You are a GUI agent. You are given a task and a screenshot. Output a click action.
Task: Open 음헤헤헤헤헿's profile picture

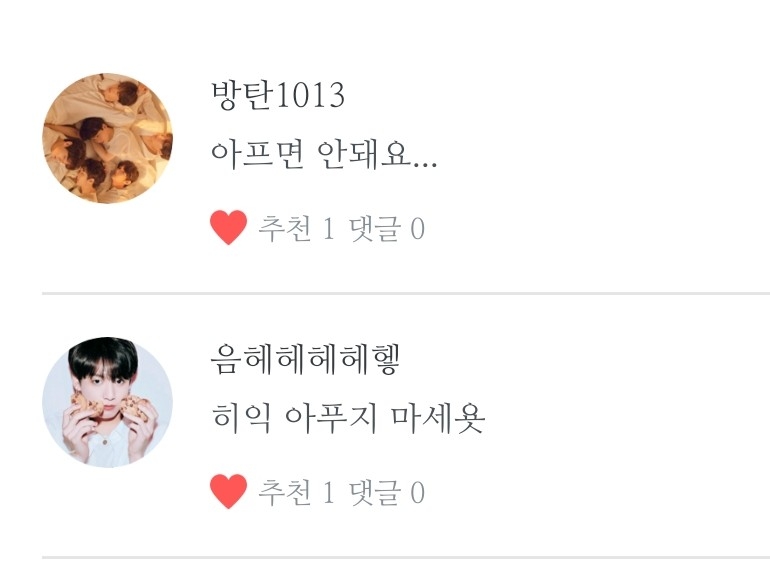pyautogui.click(x=108, y=402)
